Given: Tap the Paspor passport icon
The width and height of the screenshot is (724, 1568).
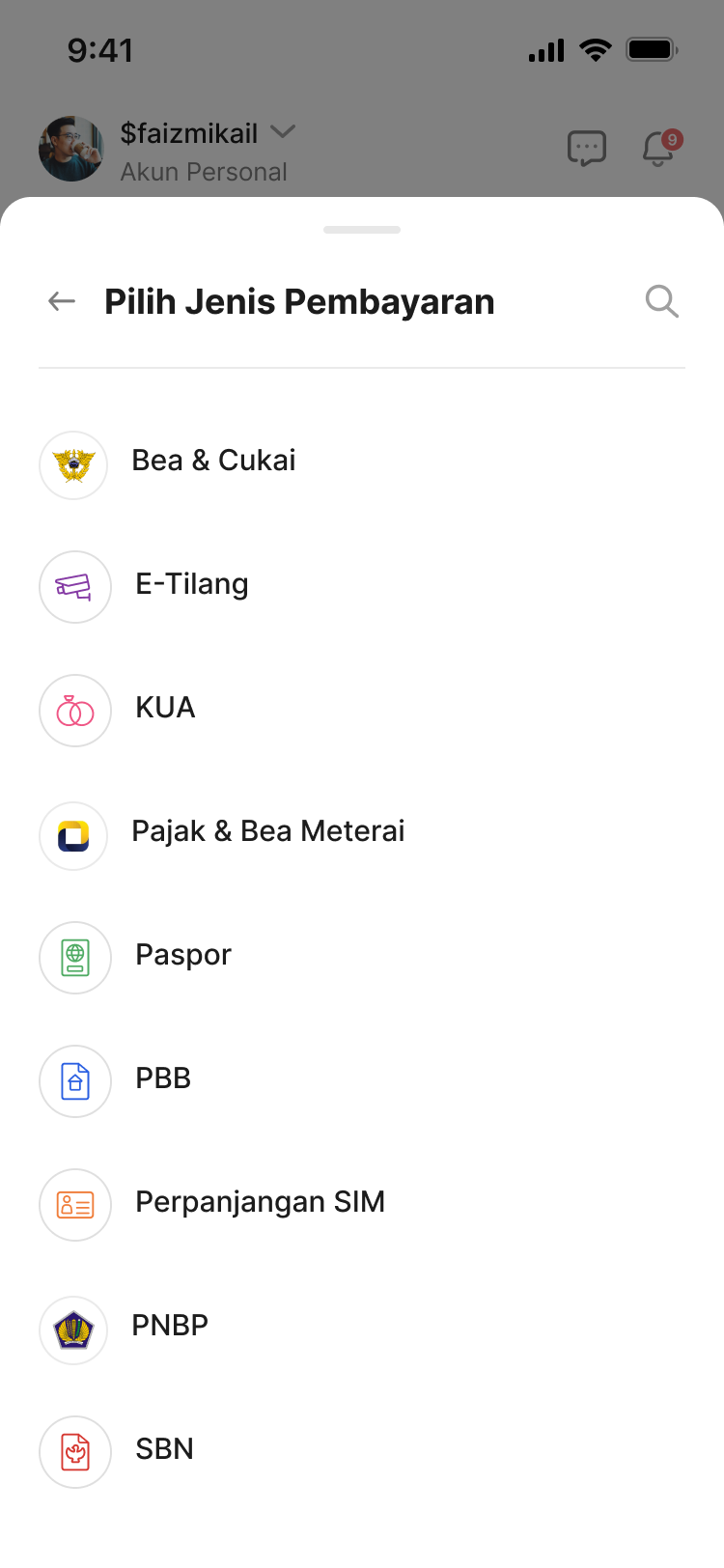Looking at the screenshot, I should [x=74, y=958].
